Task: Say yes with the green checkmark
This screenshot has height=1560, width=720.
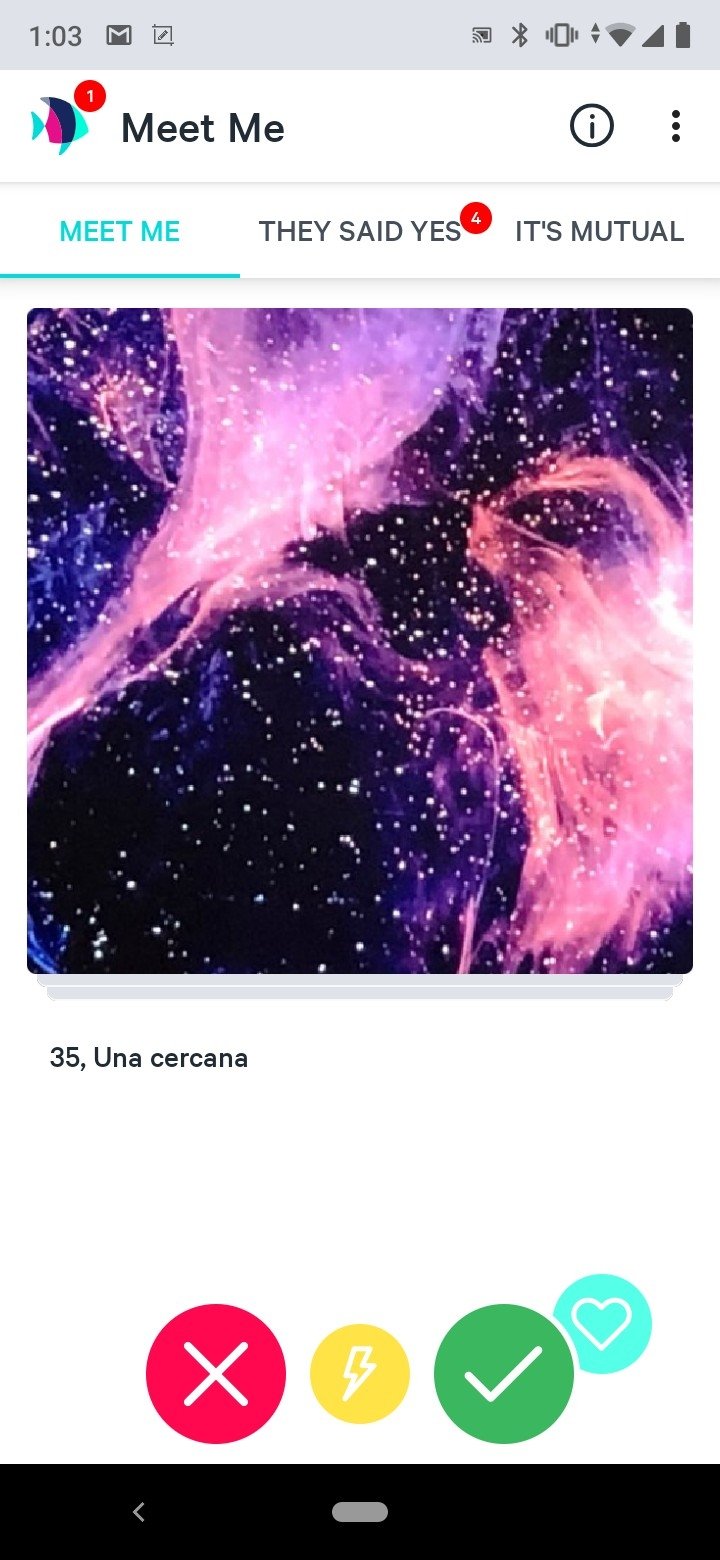Action: [x=504, y=1373]
